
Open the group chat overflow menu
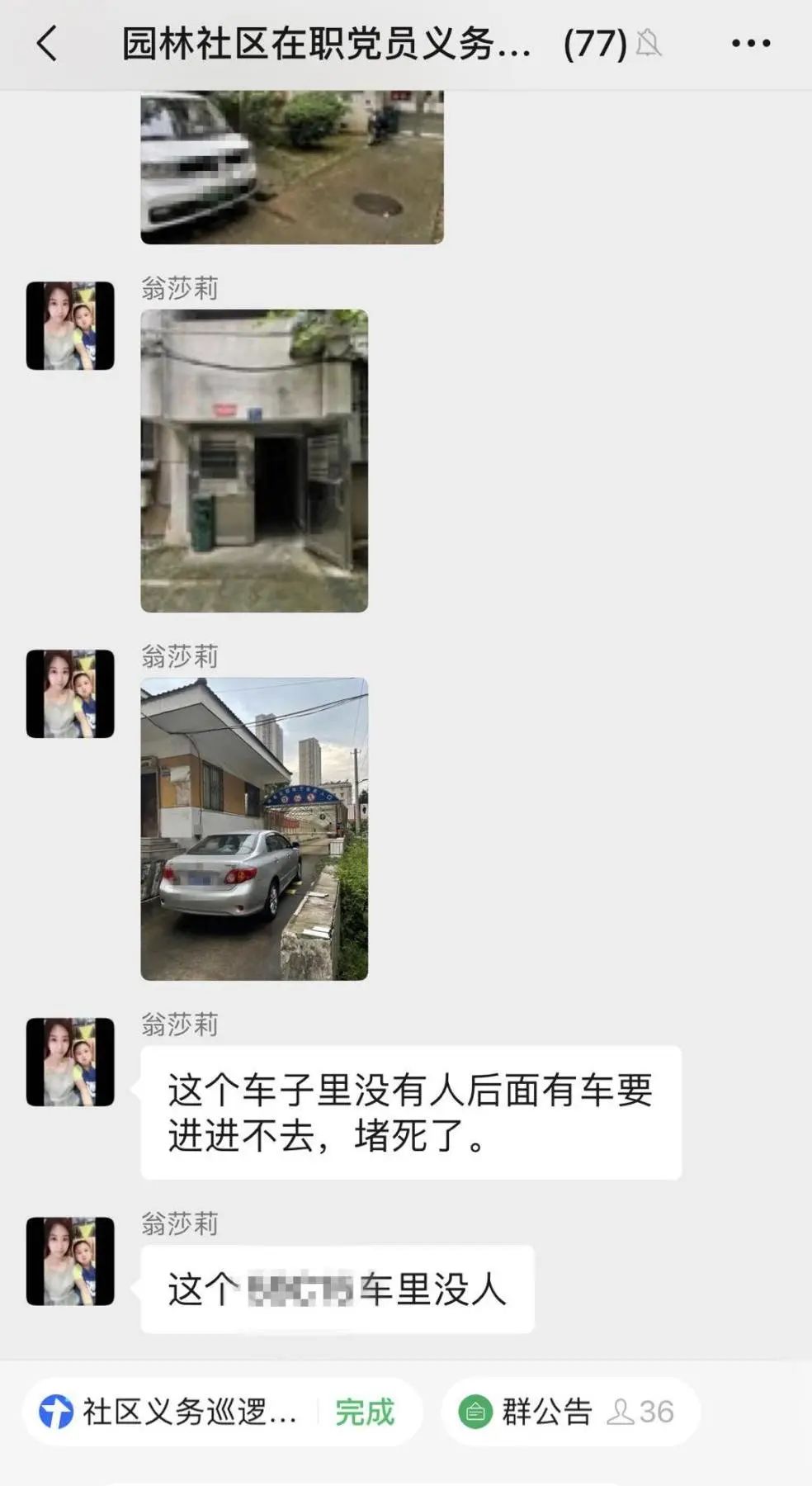750,44
